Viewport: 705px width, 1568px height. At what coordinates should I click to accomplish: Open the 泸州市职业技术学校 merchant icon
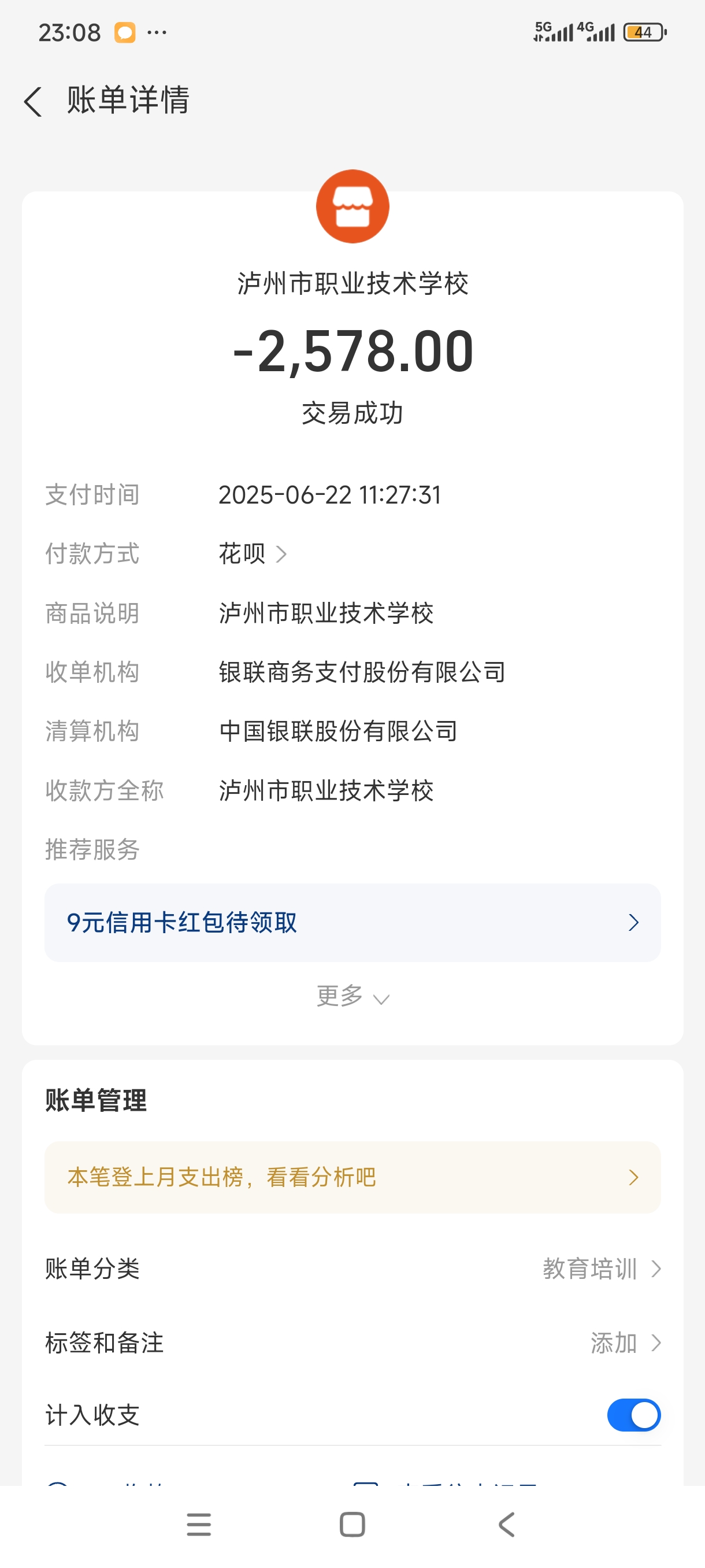pos(352,206)
